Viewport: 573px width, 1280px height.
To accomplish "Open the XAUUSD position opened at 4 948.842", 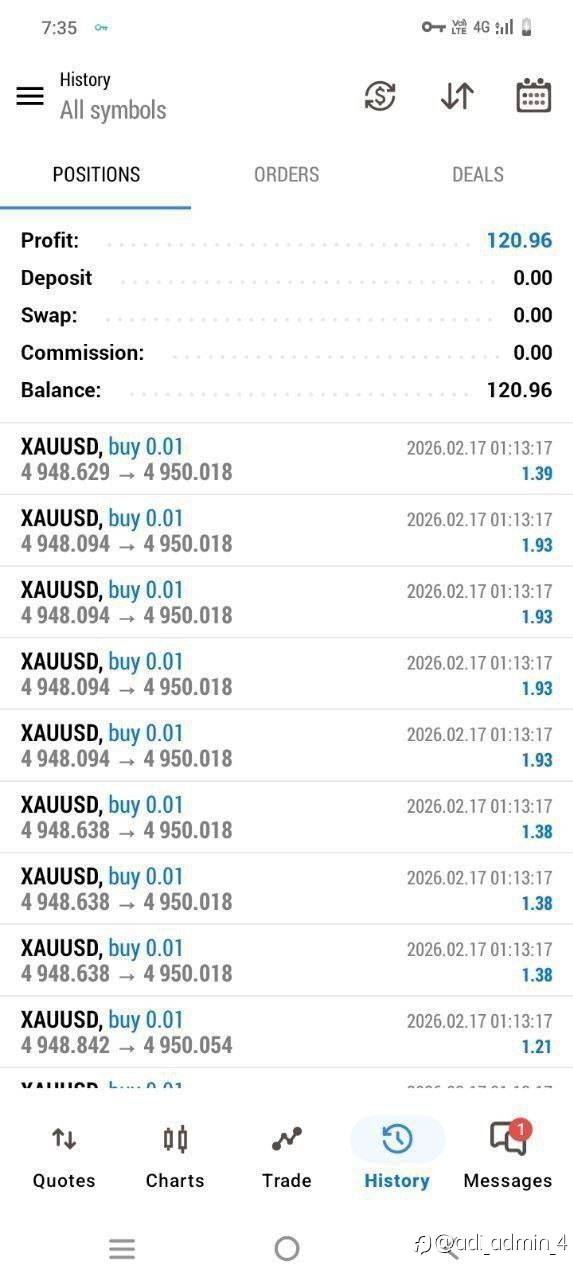I will [x=286, y=1032].
